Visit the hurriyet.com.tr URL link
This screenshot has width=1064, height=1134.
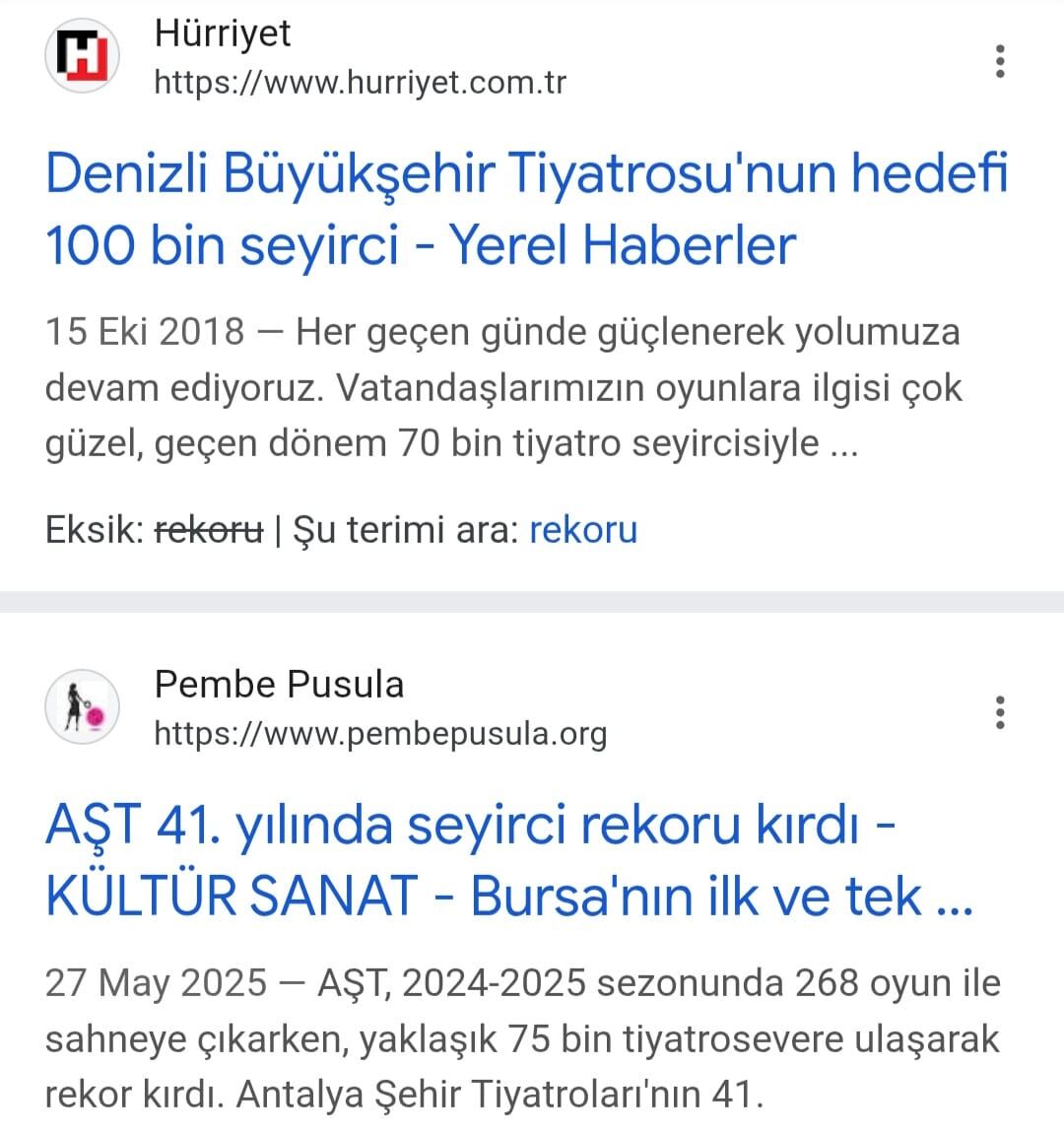pos(360,83)
